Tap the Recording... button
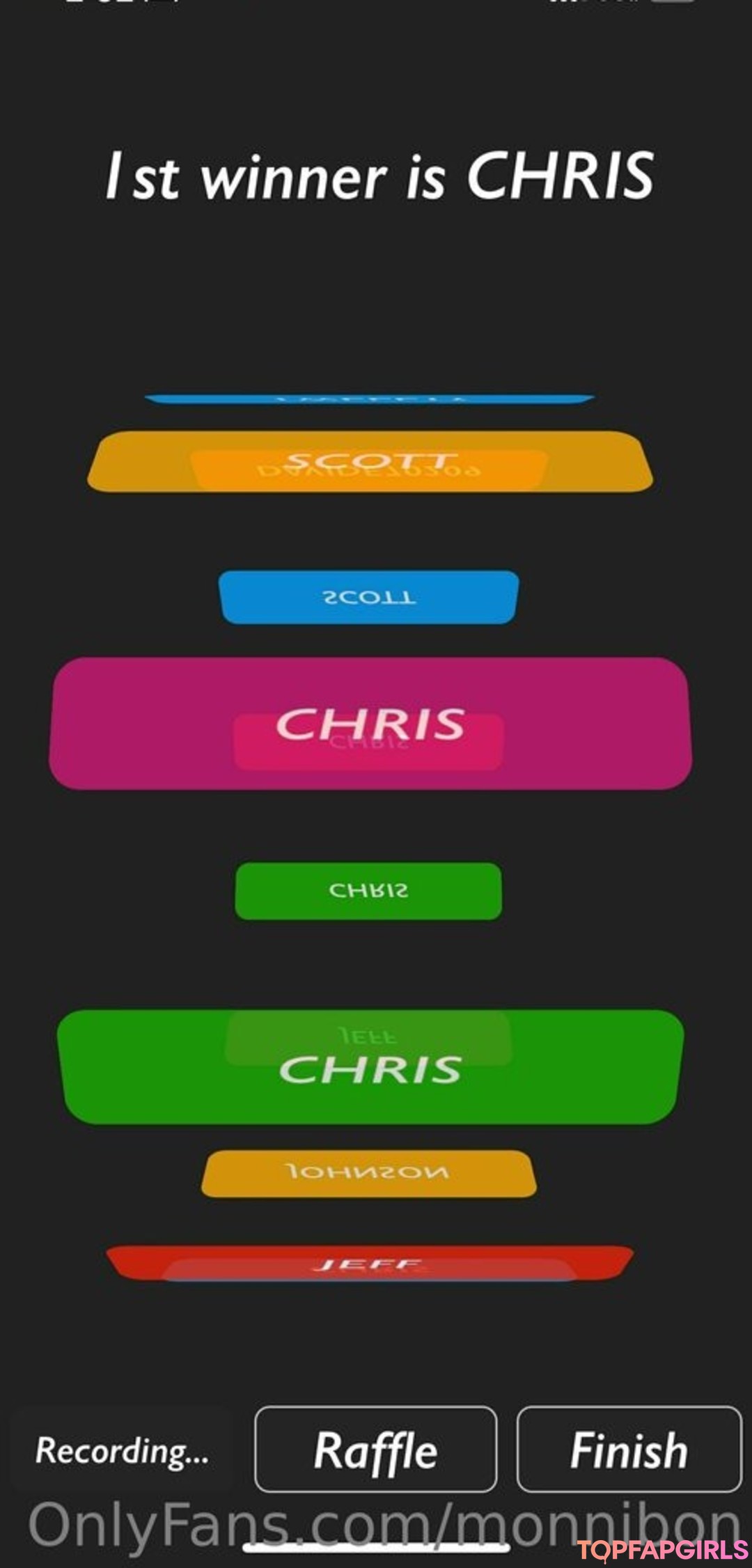 pos(123,1451)
